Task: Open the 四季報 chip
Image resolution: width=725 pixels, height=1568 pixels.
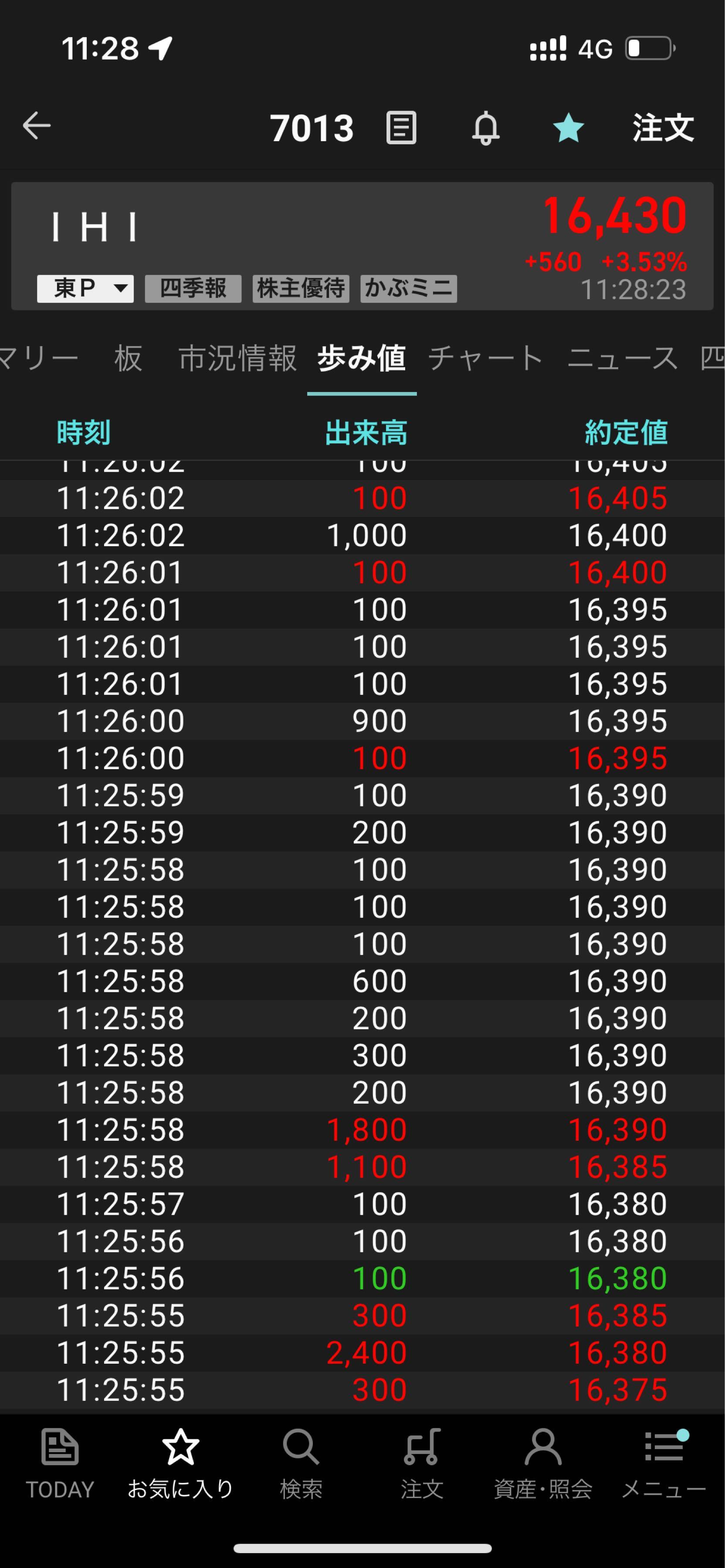Action: click(193, 288)
